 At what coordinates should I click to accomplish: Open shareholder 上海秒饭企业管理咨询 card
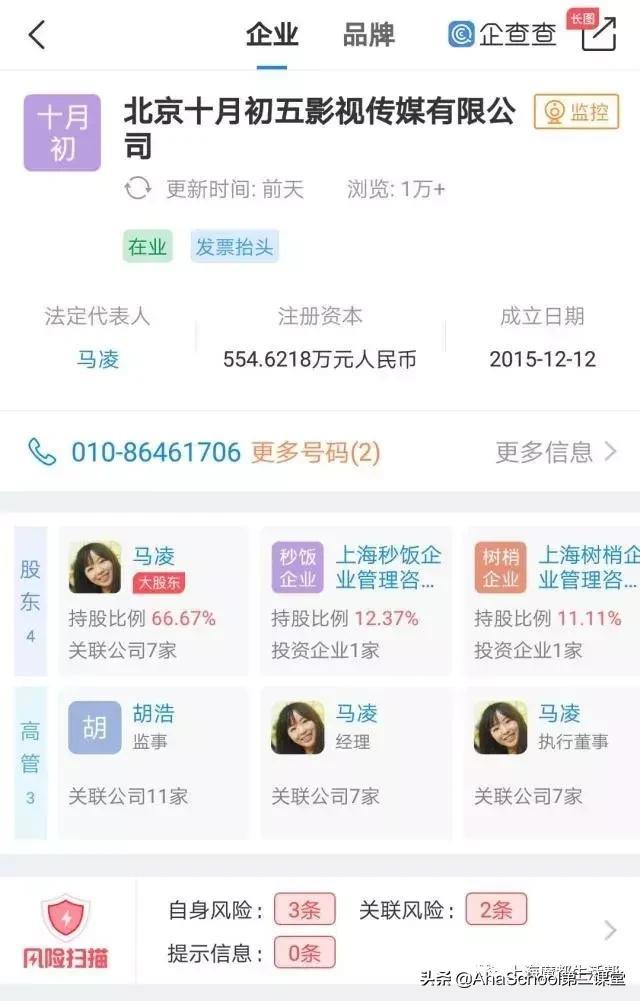click(x=356, y=600)
